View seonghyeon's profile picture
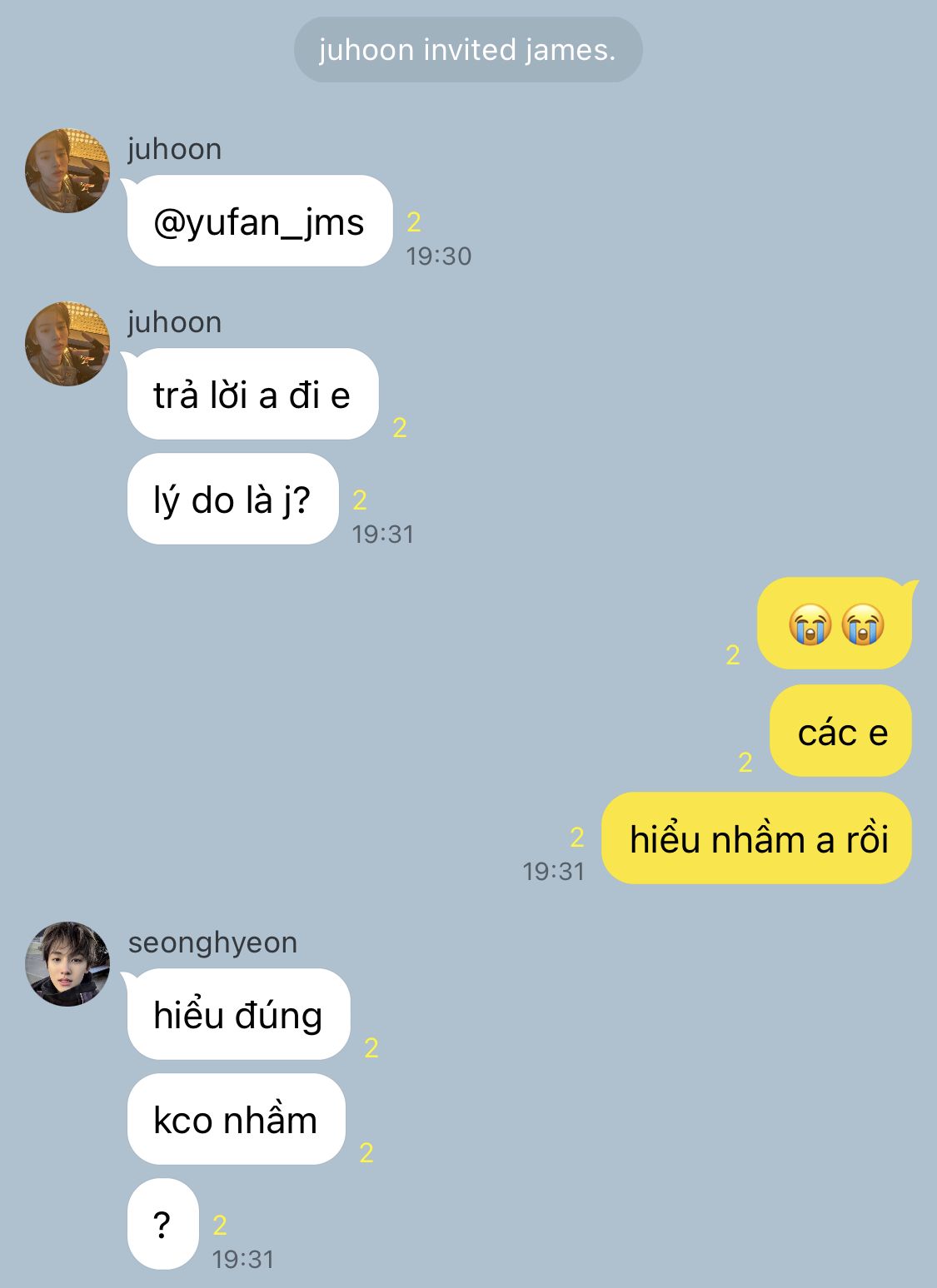937x1288 pixels. point(67,963)
